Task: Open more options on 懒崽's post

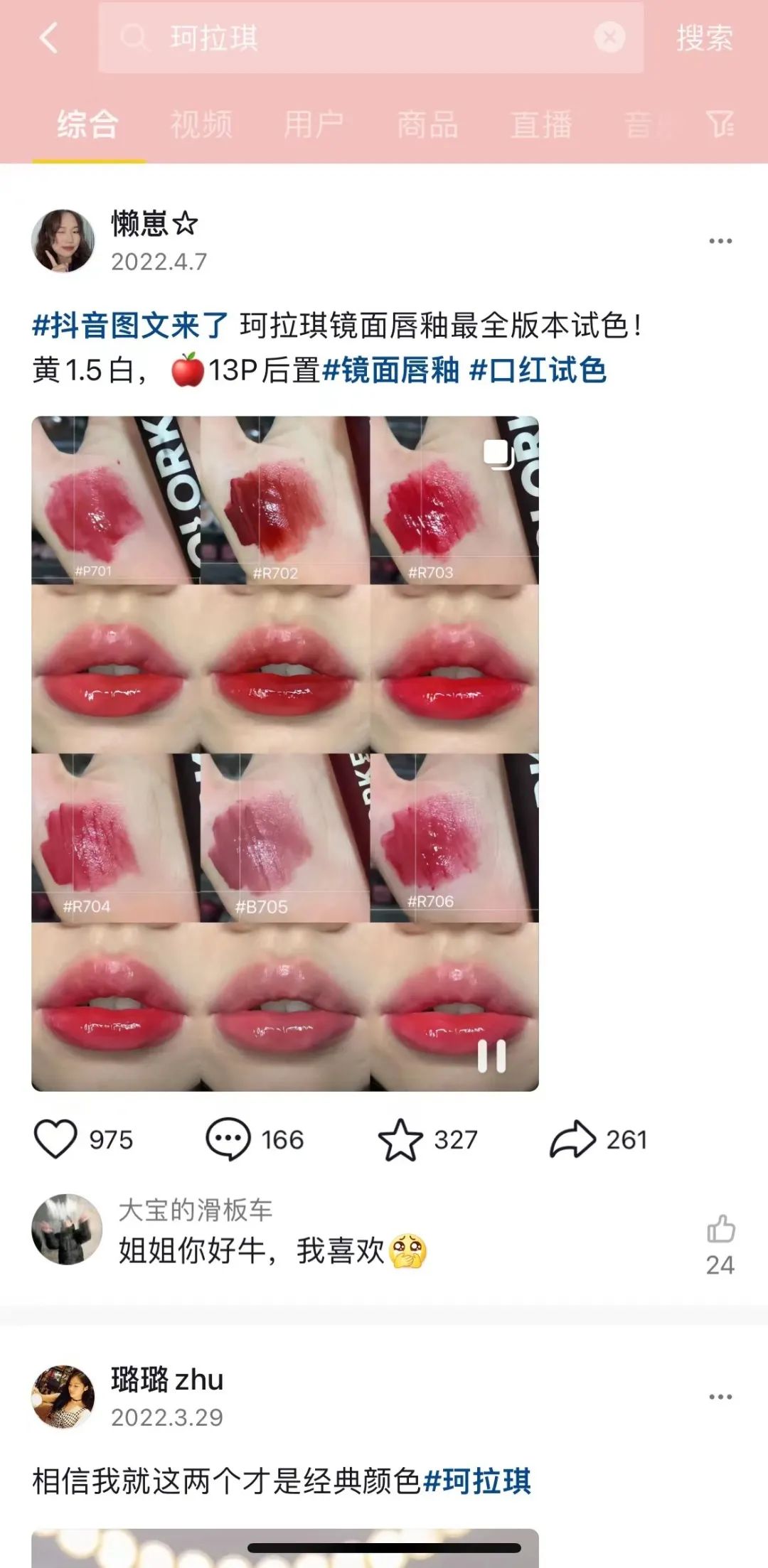Action: 720,241
